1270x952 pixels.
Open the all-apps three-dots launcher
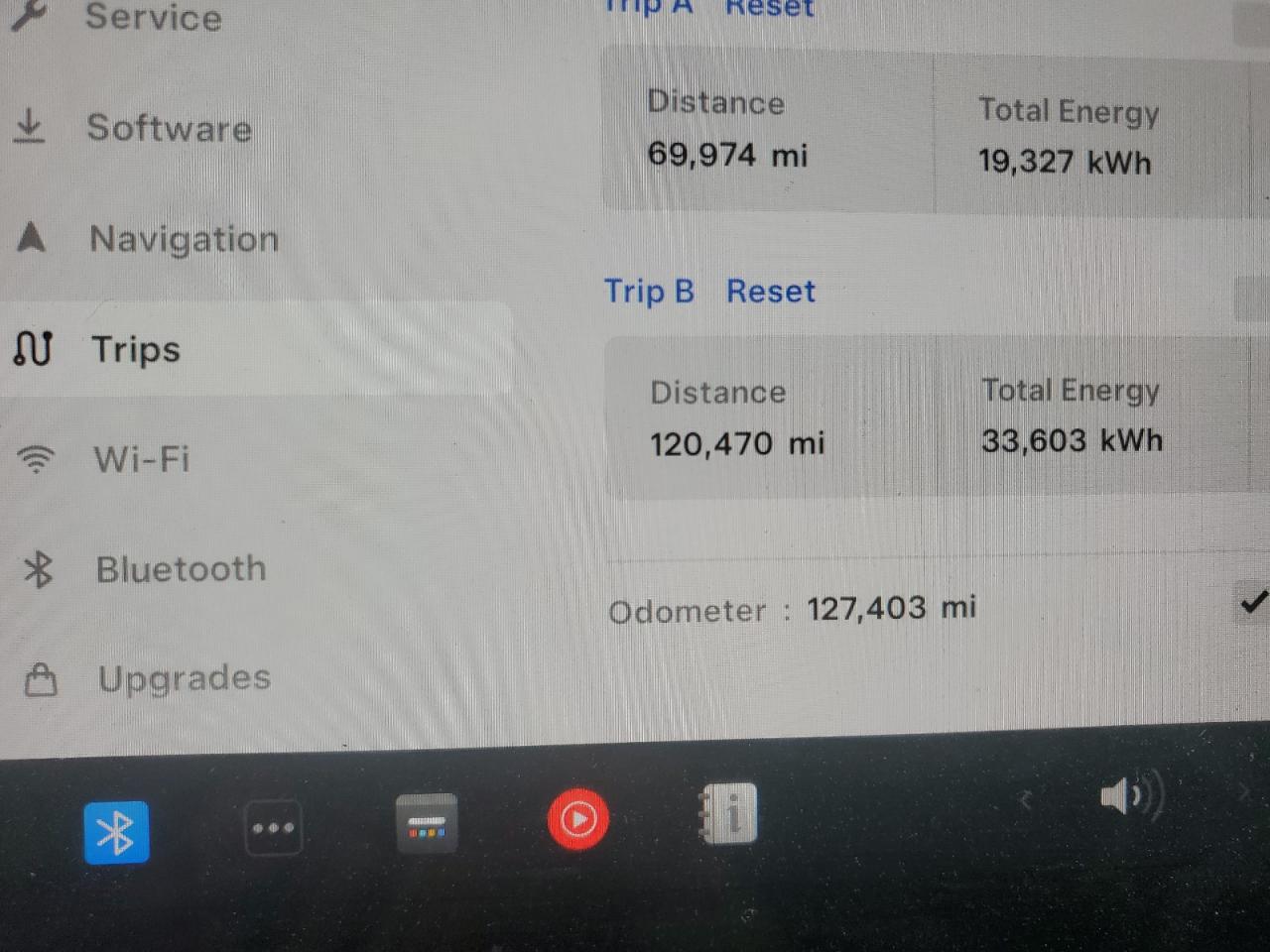273,828
